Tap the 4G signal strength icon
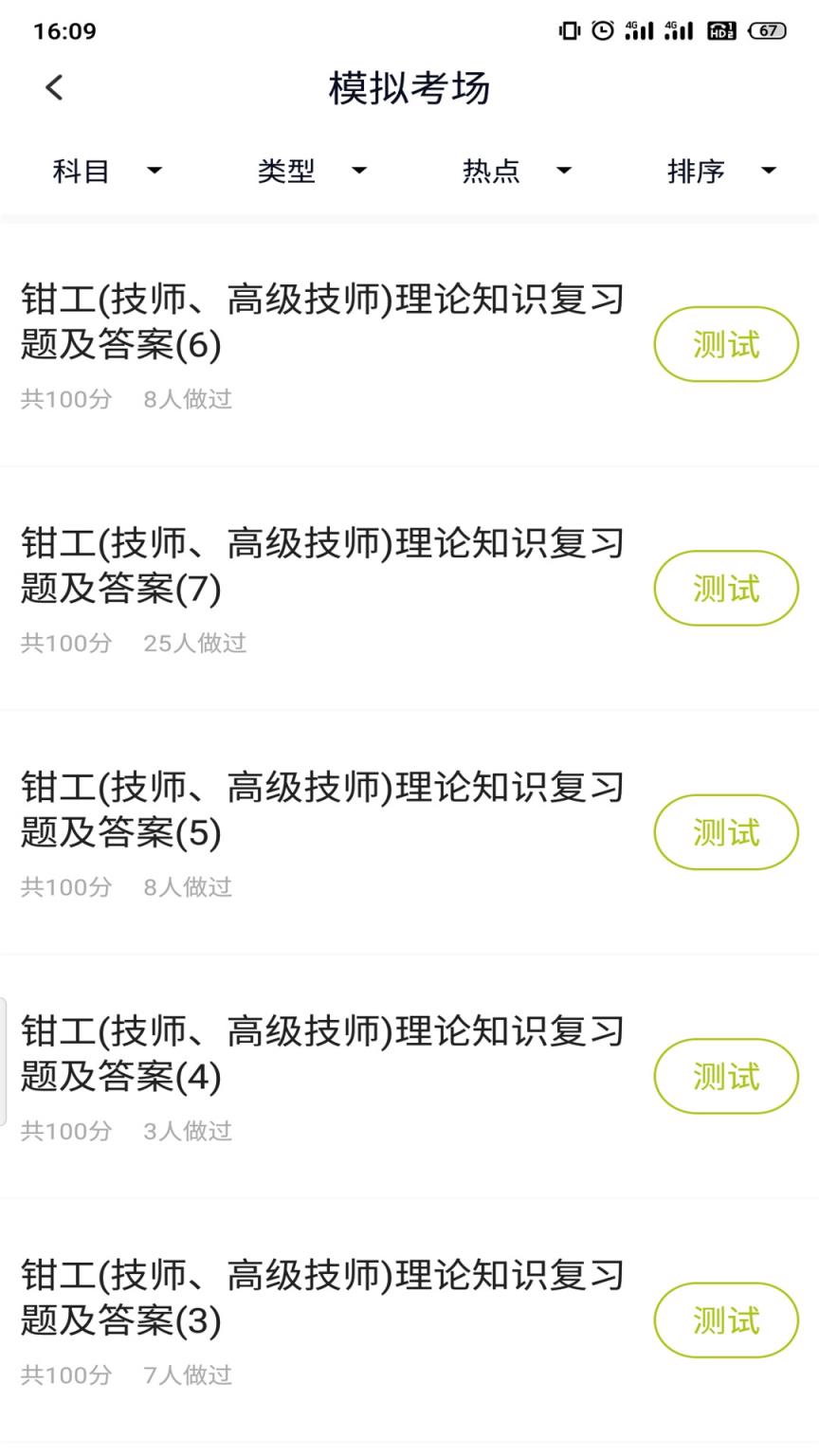 point(637,29)
